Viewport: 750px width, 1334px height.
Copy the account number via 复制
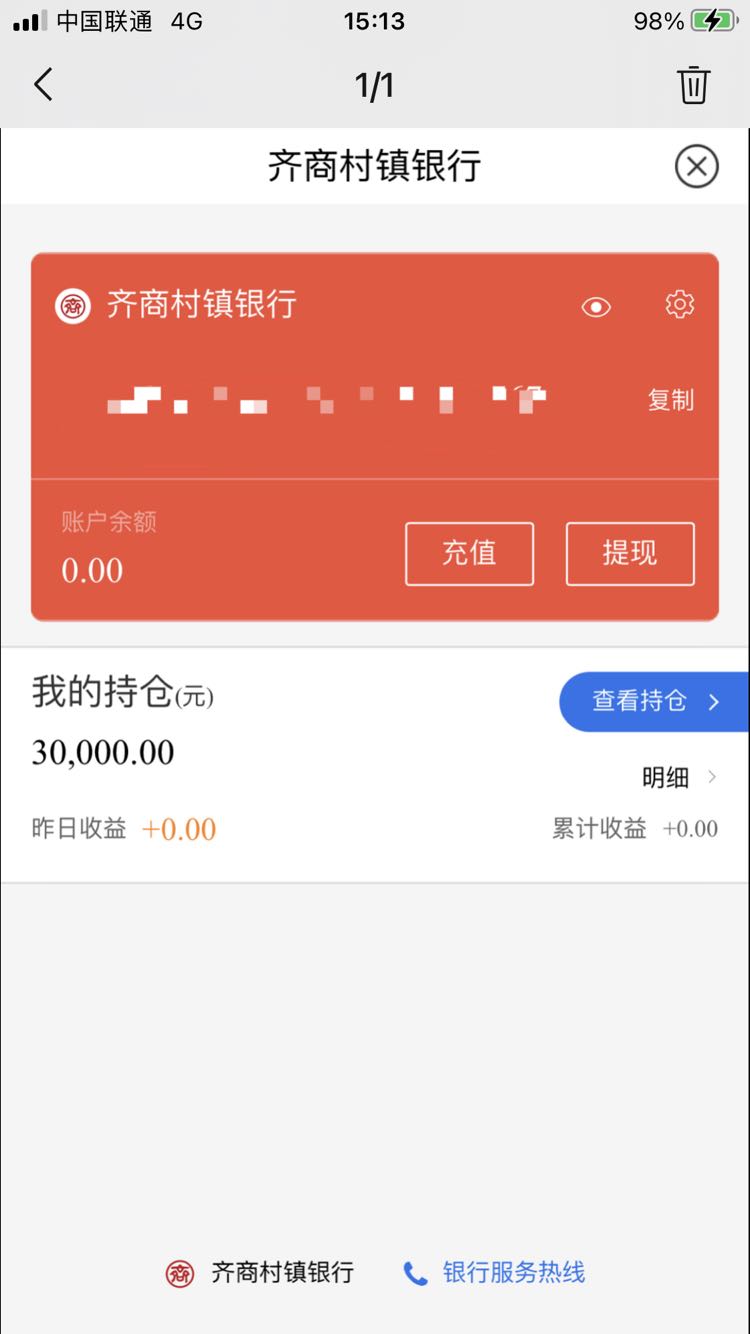670,400
